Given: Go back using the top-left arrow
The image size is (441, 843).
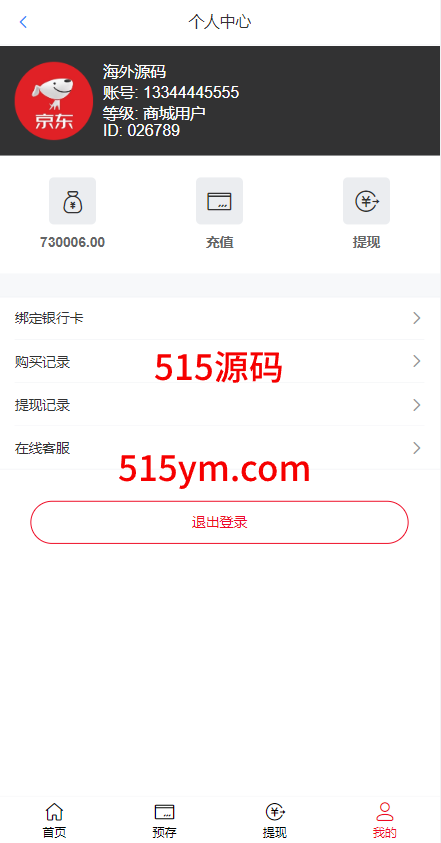Looking at the screenshot, I should coord(23,22).
